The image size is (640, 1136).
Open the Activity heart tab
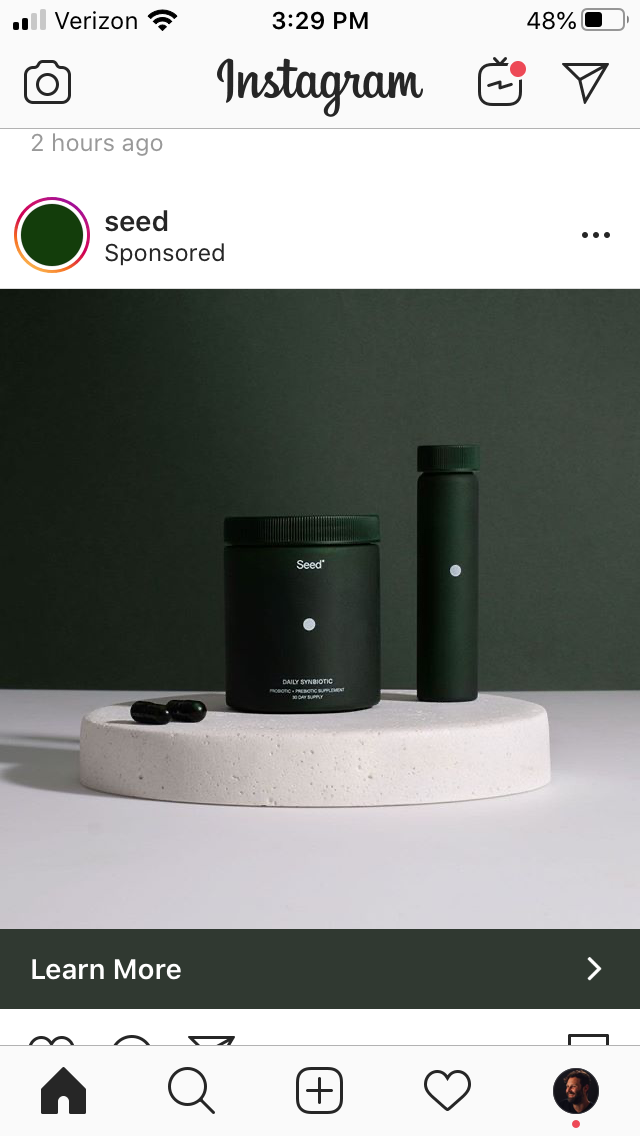point(447,1090)
